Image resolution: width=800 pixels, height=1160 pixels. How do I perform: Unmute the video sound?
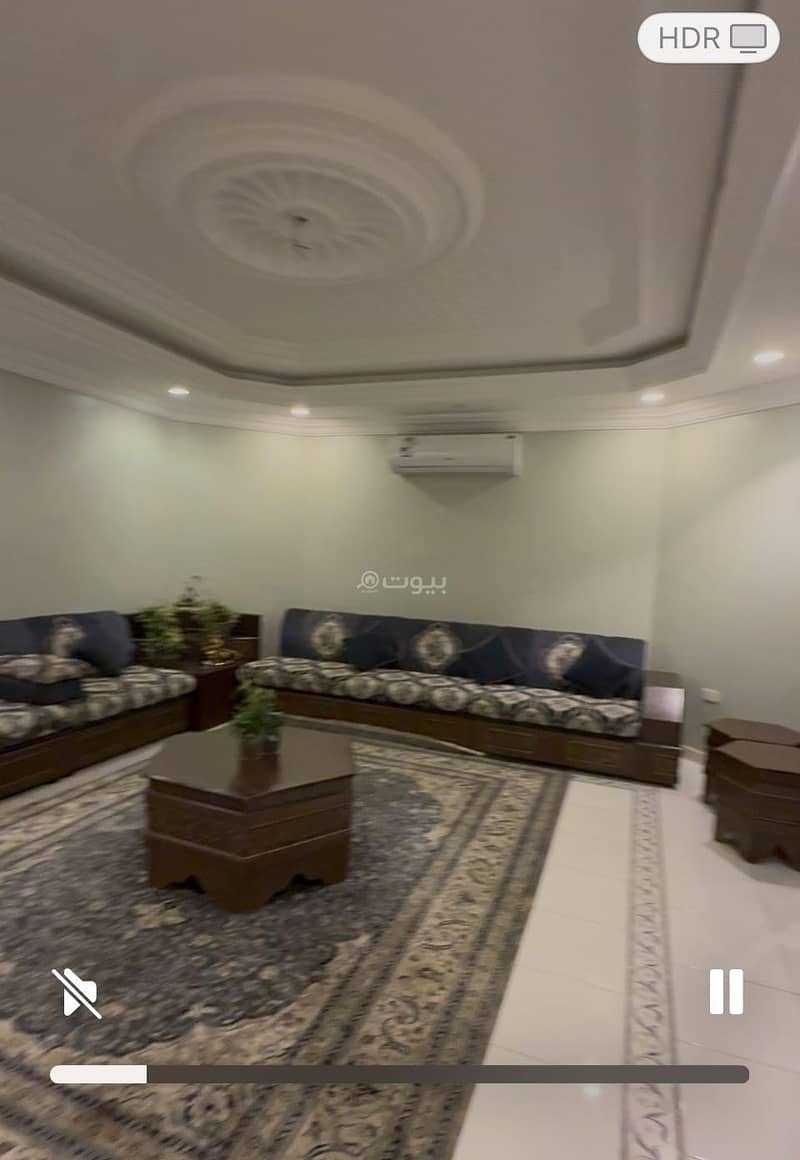pos(77,993)
